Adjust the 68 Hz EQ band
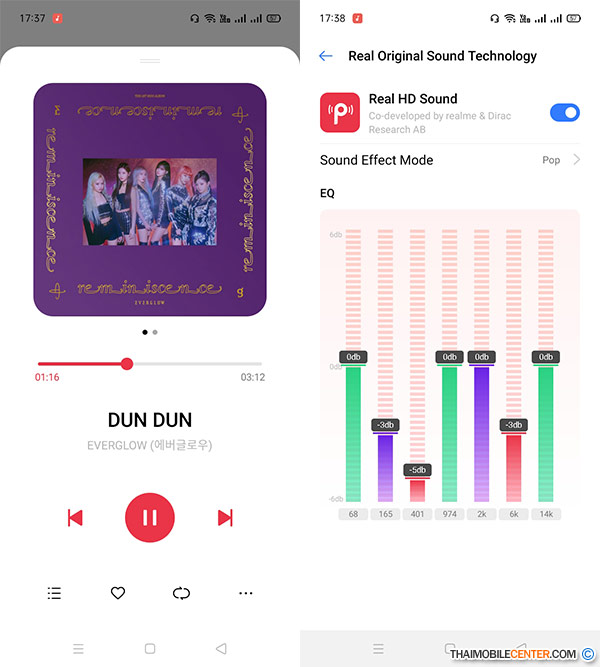The width and height of the screenshot is (600, 667). pos(353,357)
